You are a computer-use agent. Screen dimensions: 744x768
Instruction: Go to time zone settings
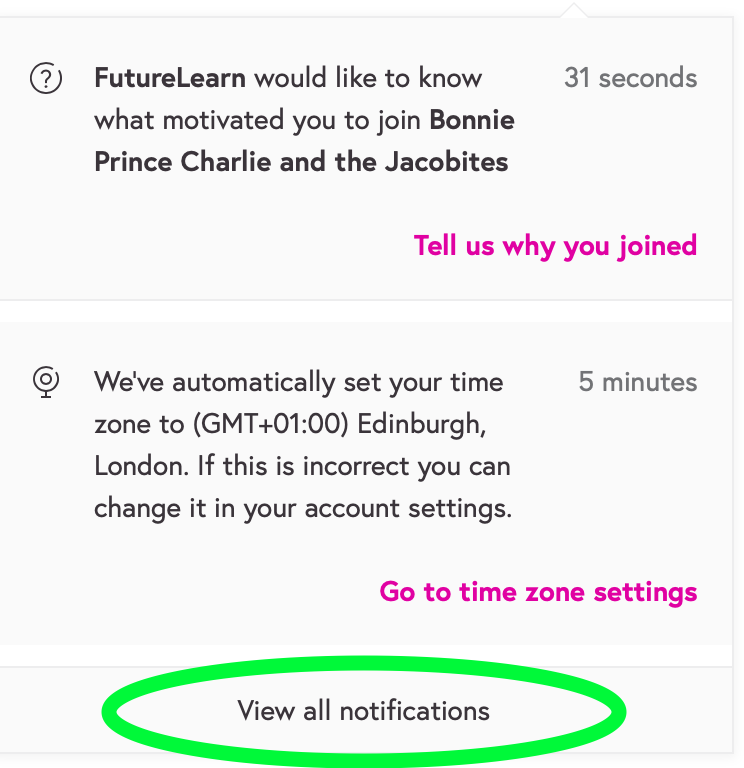[538, 591]
